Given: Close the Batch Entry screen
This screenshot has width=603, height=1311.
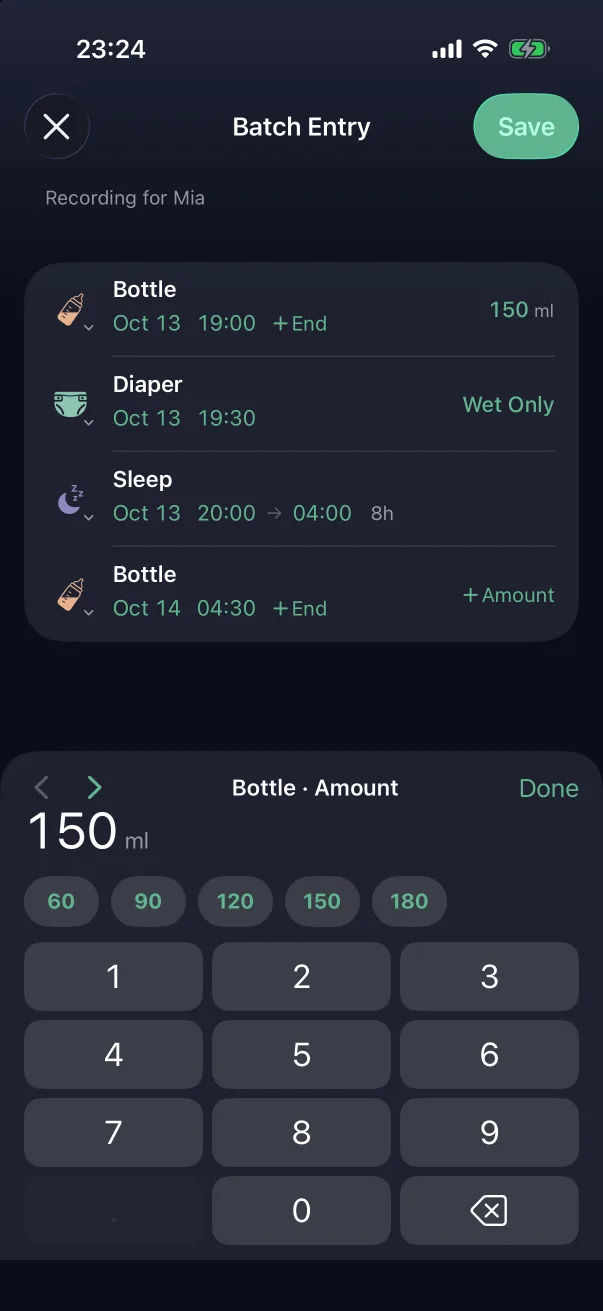Looking at the screenshot, I should pyautogui.click(x=57, y=127).
